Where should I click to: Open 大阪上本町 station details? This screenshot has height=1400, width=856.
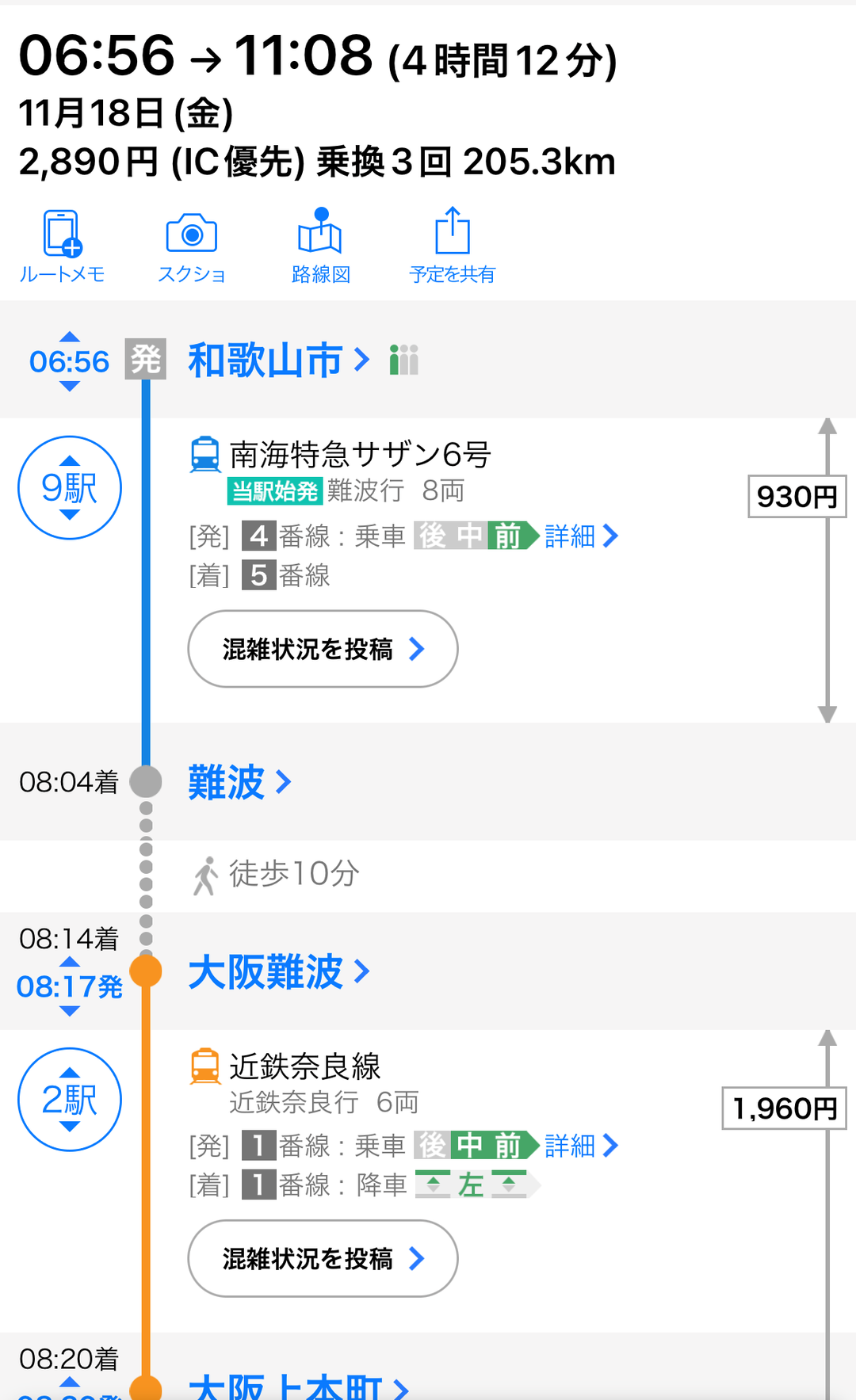tap(298, 1388)
